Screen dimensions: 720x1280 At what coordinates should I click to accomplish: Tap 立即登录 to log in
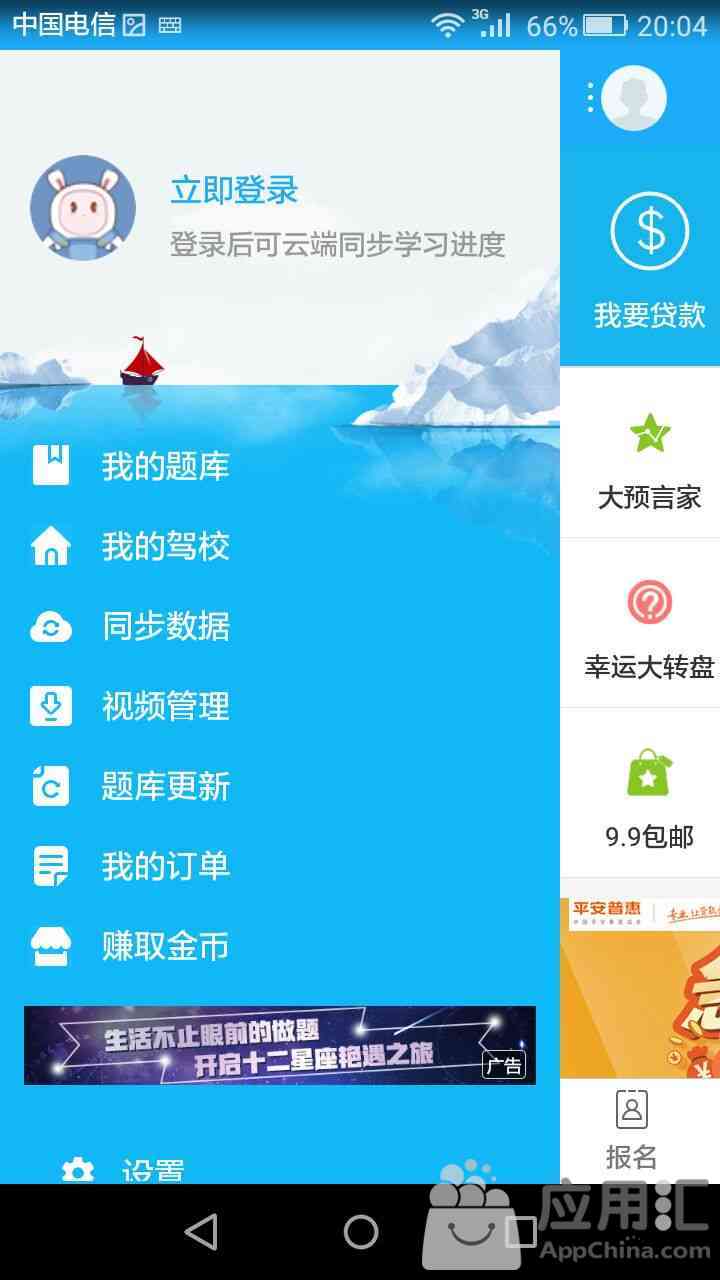point(234,190)
